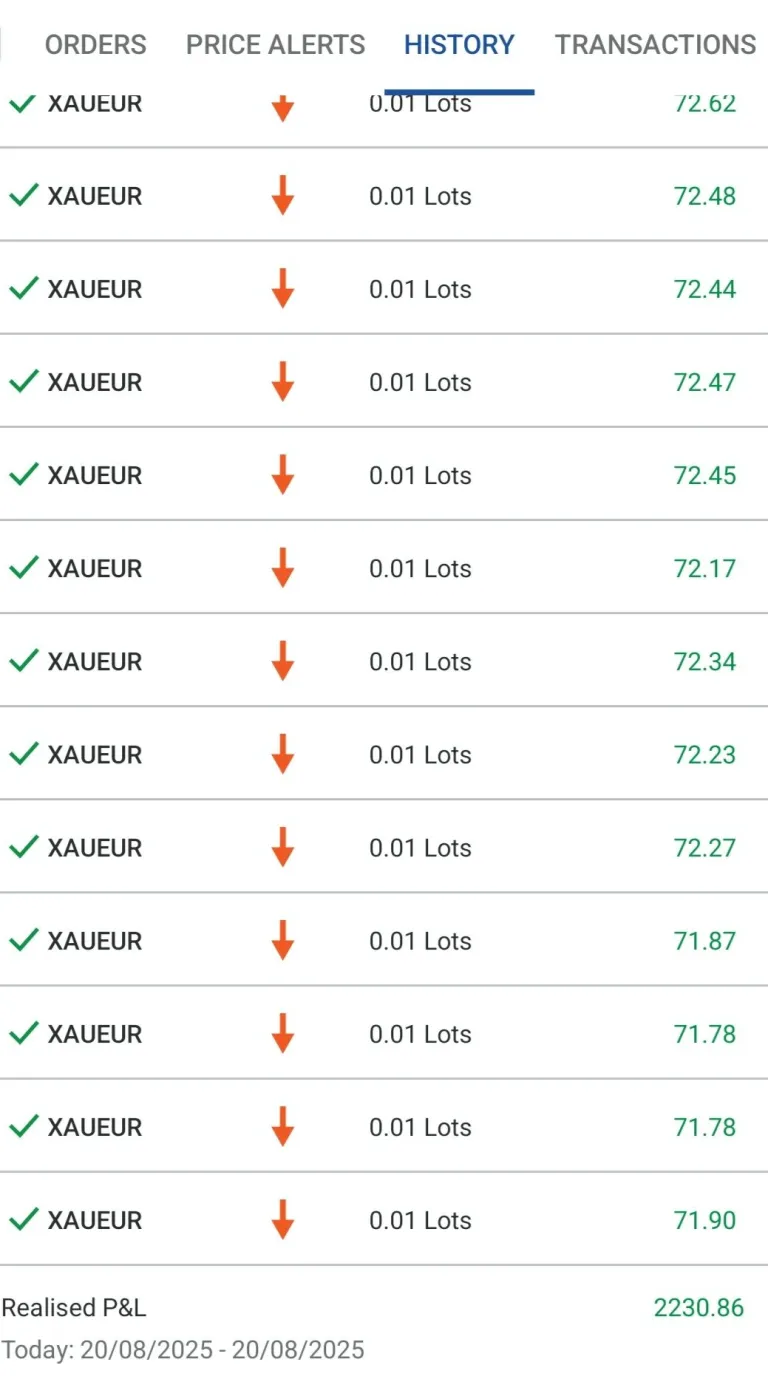Image resolution: width=768 pixels, height=1379 pixels.
Task: Tap the XAUEUR trade with 72.17 profit
Action: click(x=384, y=568)
